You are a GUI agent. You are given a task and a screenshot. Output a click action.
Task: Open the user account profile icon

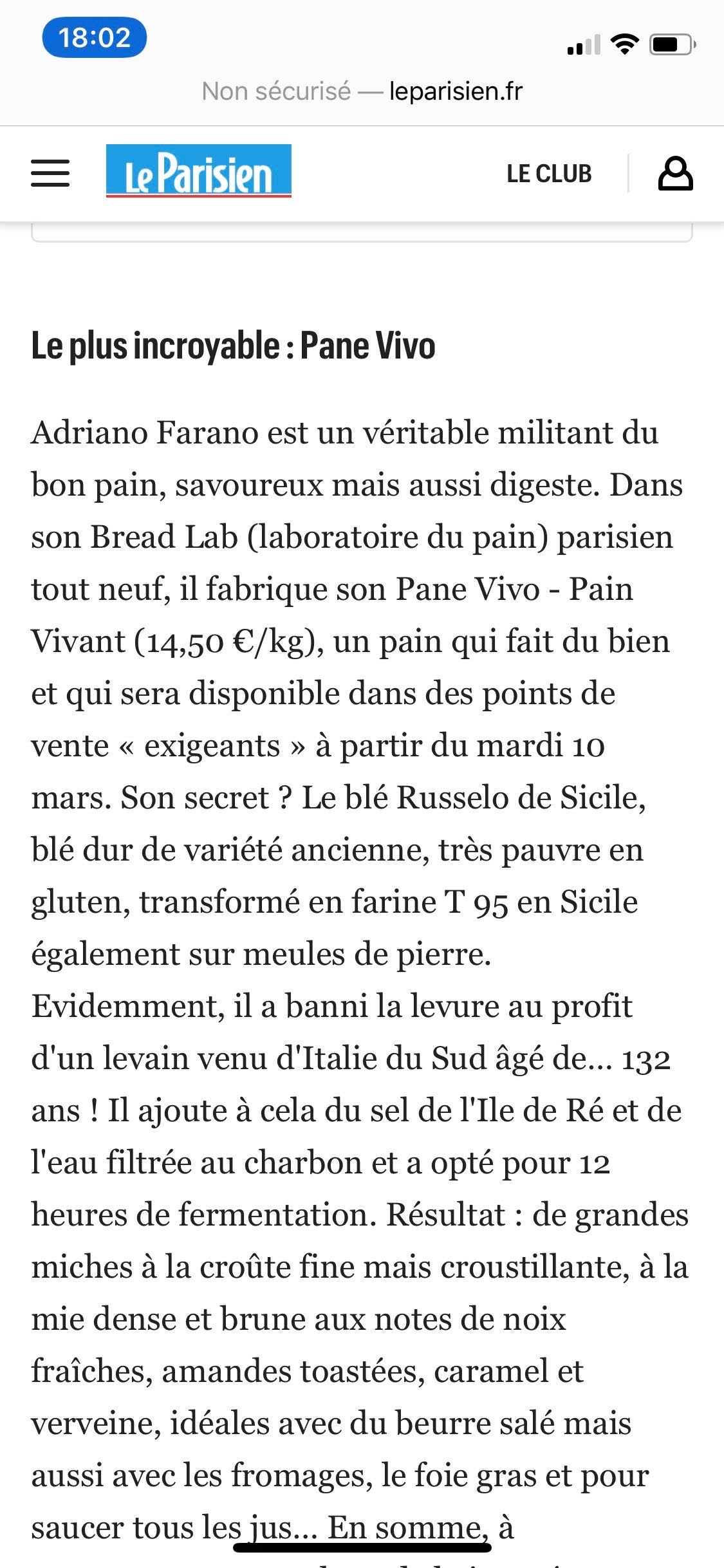pos(675,174)
